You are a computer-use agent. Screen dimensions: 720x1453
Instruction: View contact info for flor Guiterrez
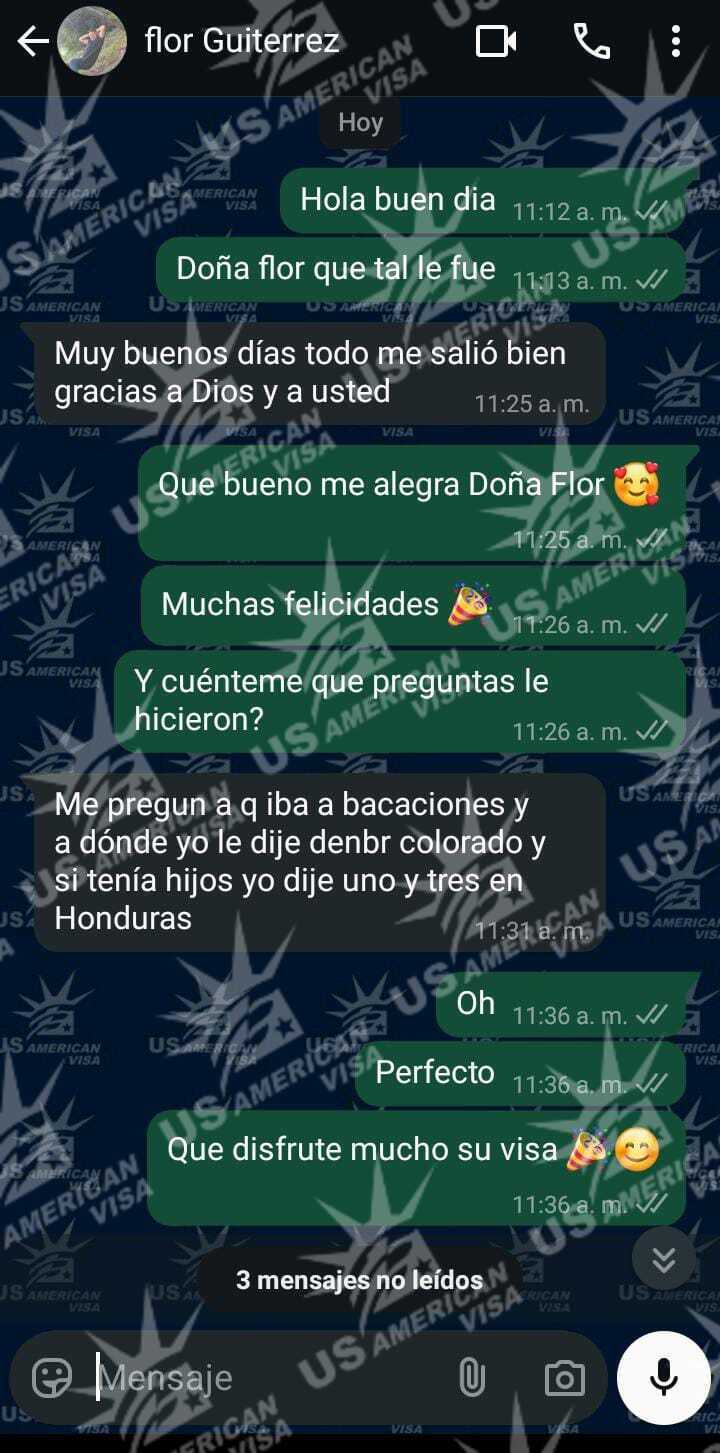242,42
